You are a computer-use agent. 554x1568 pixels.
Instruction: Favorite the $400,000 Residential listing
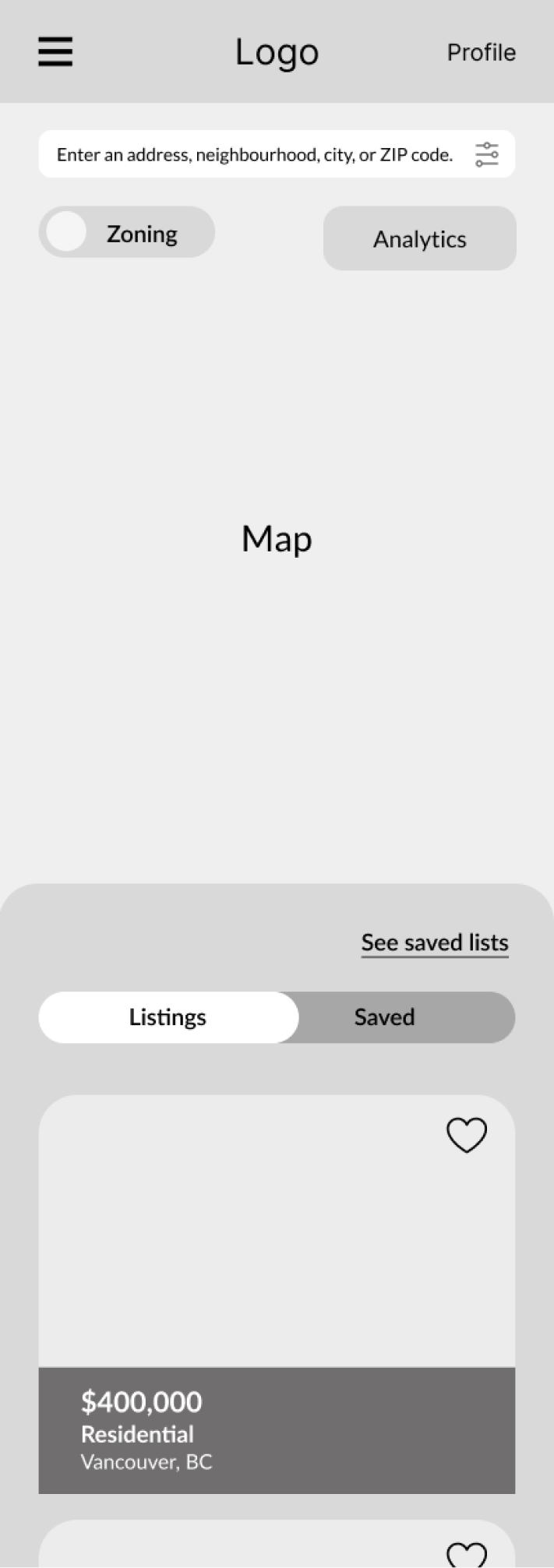466,1134
